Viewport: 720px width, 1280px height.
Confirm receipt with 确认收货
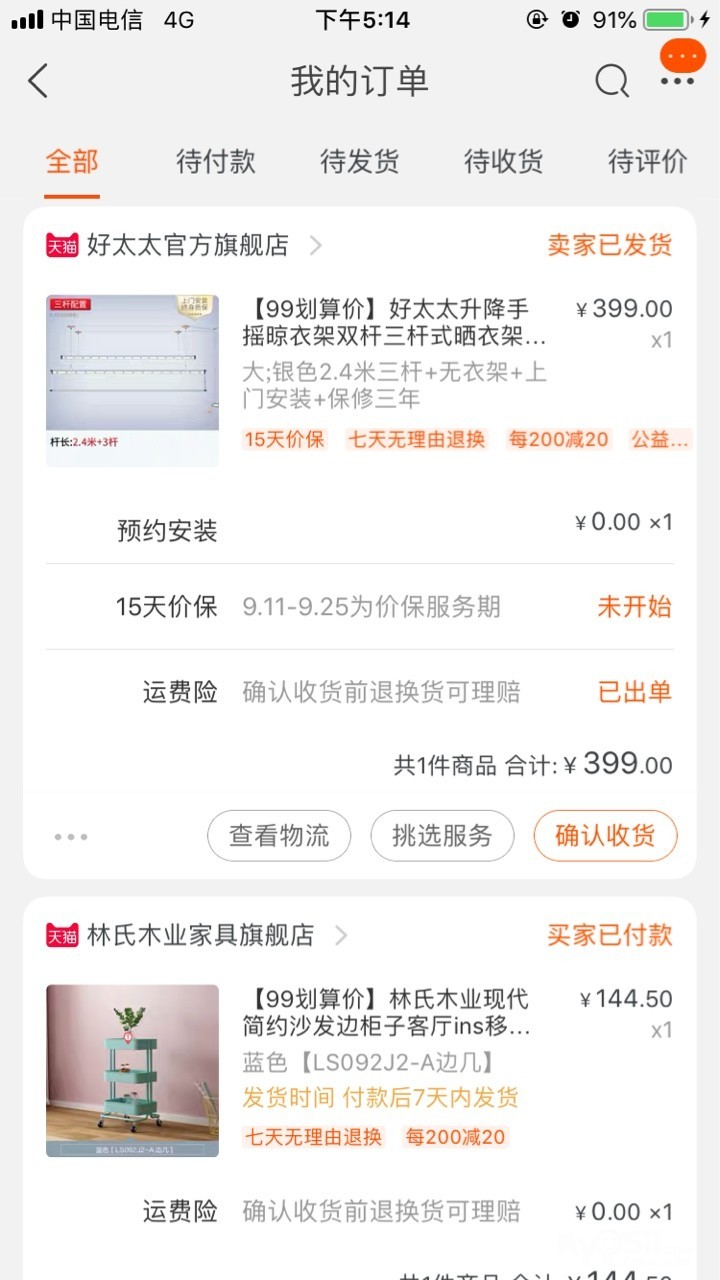pyautogui.click(x=605, y=836)
